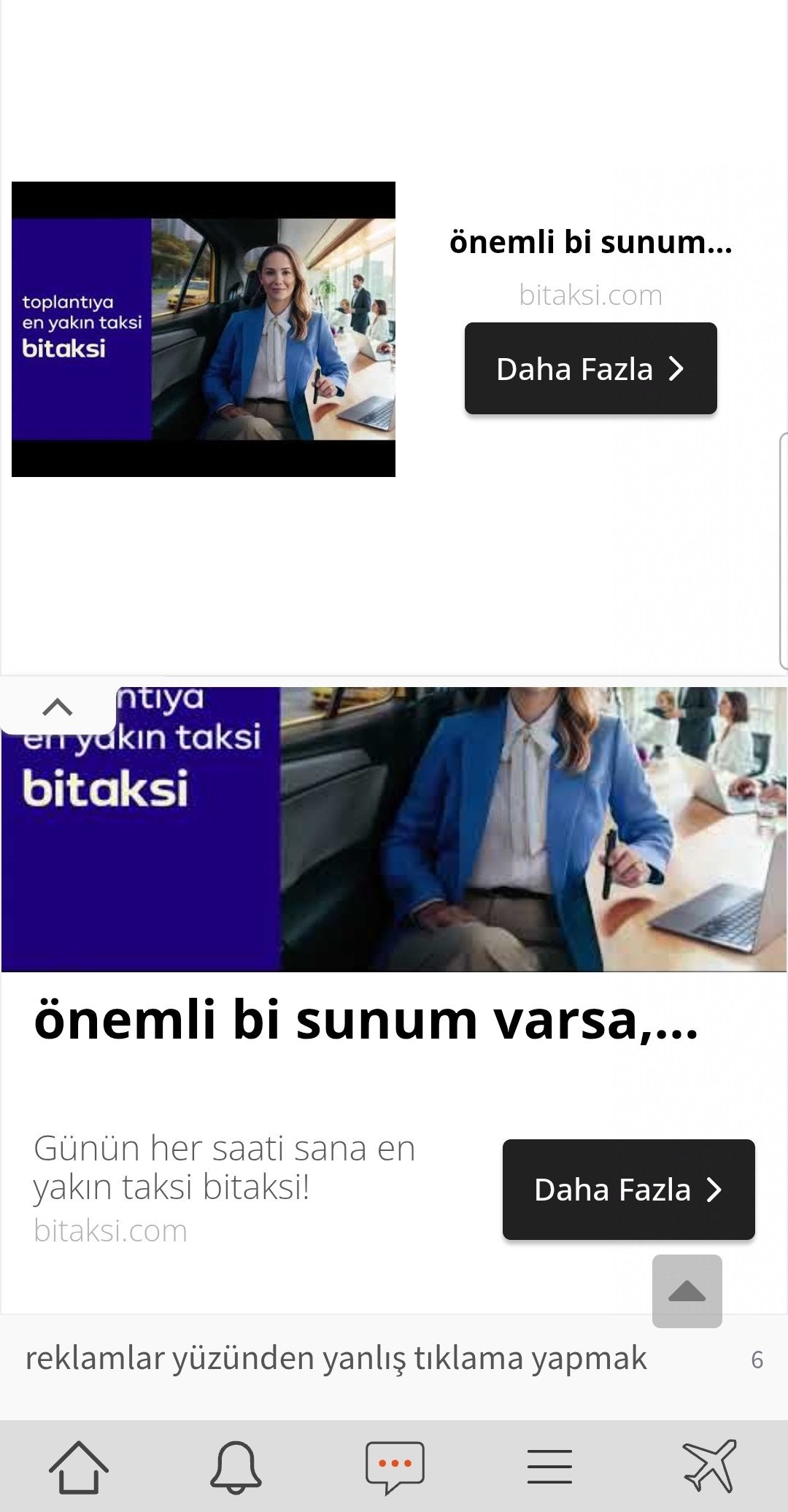Open topic reklamlar yüzünden yanlış tıklama yapmak

tap(336, 1359)
